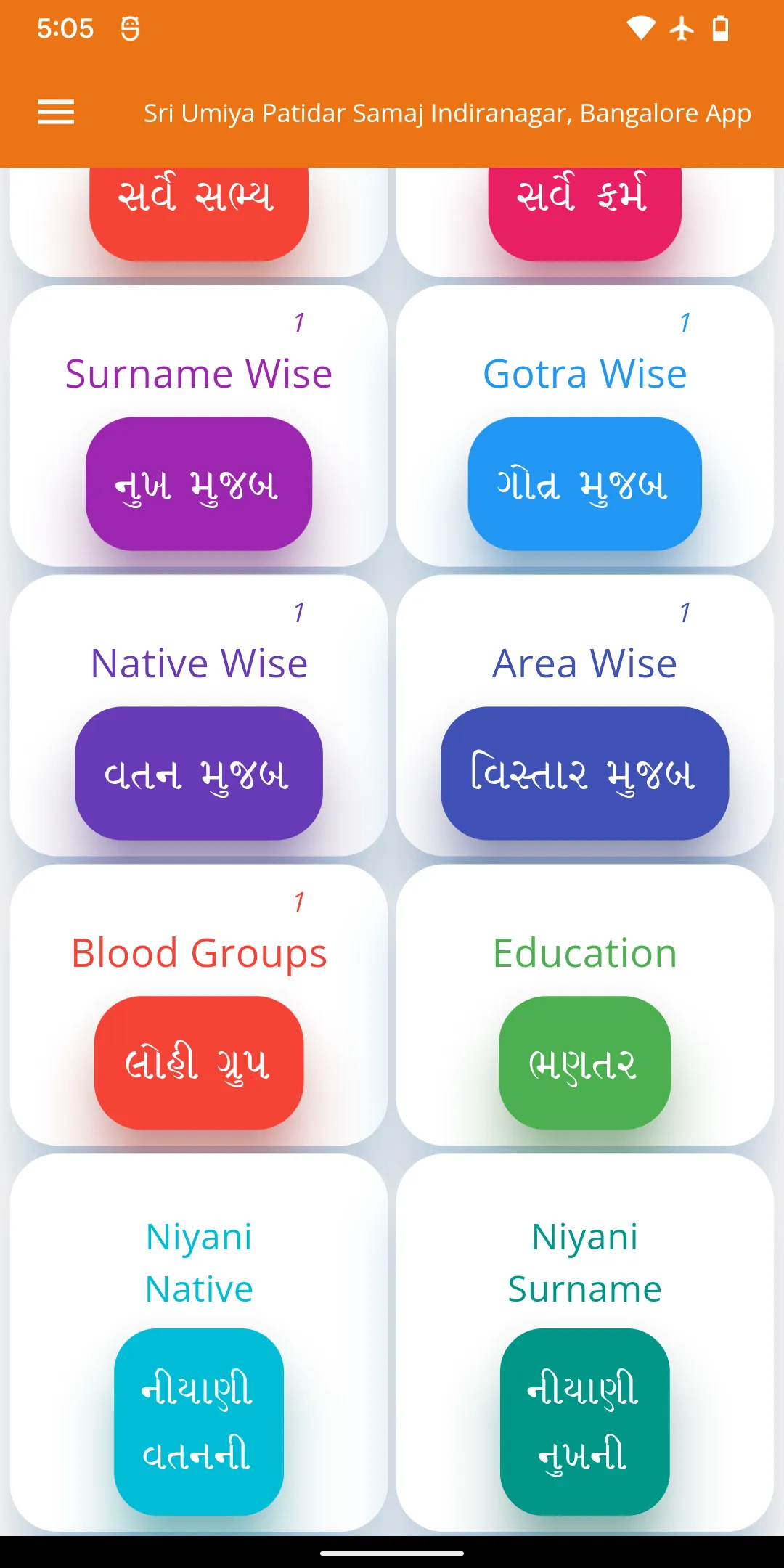Select the Native Wise વતન મુજબ button
This screenshot has width=784, height=1568.
click(x=199, y=773)
